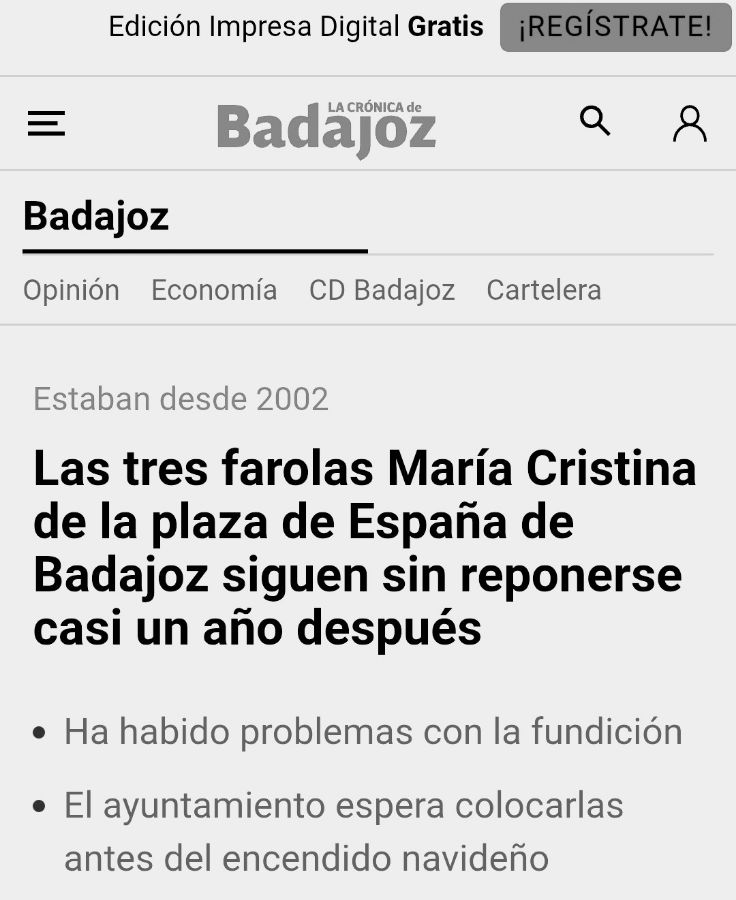Open the search icon
This screenshot has height=900, width=736.
pos(595,122)
